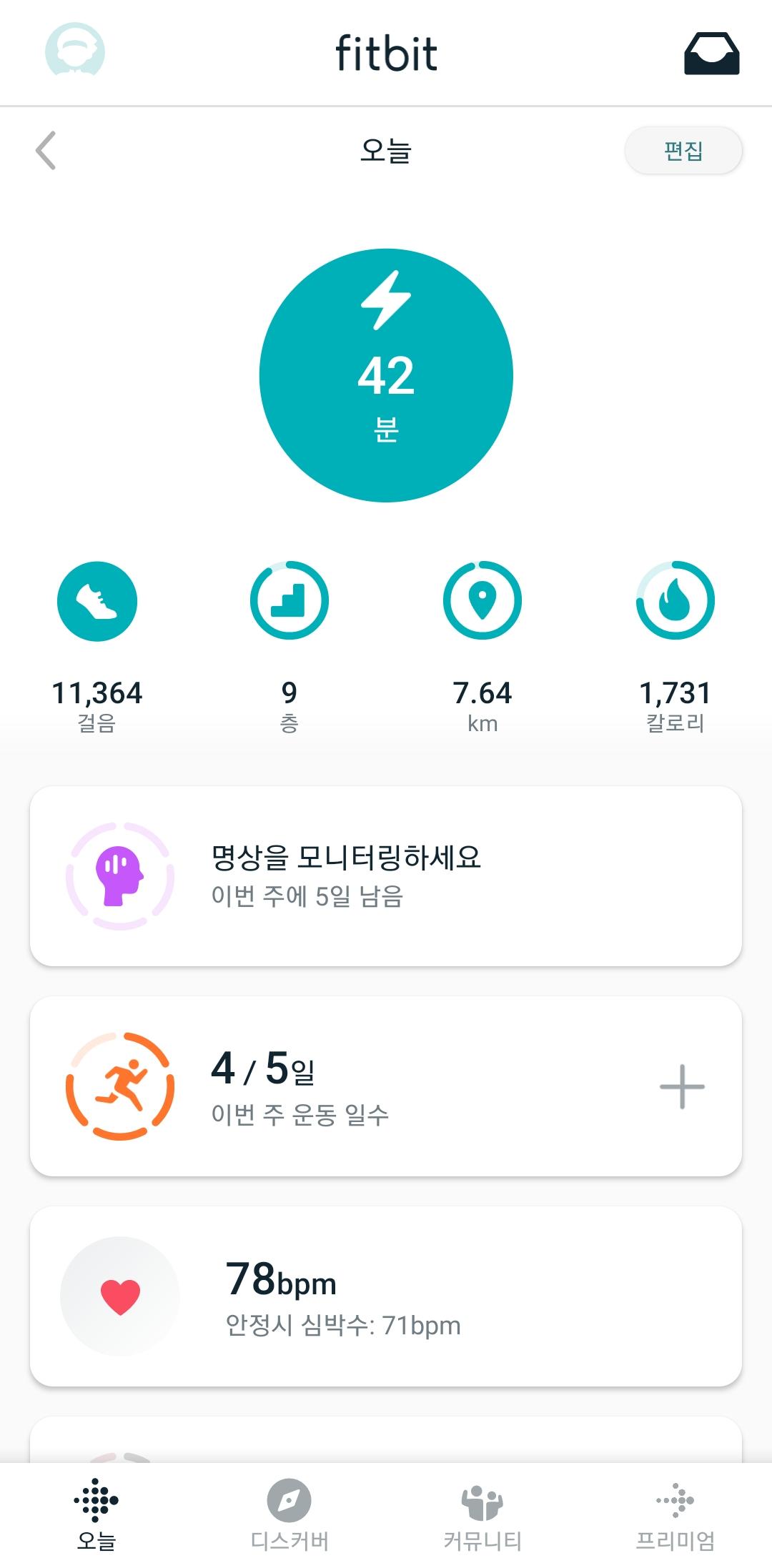This screenshot has width=772, height=1568.
Task: Open the 42분 active zone minutes circle
Action: tap(386, 375)
